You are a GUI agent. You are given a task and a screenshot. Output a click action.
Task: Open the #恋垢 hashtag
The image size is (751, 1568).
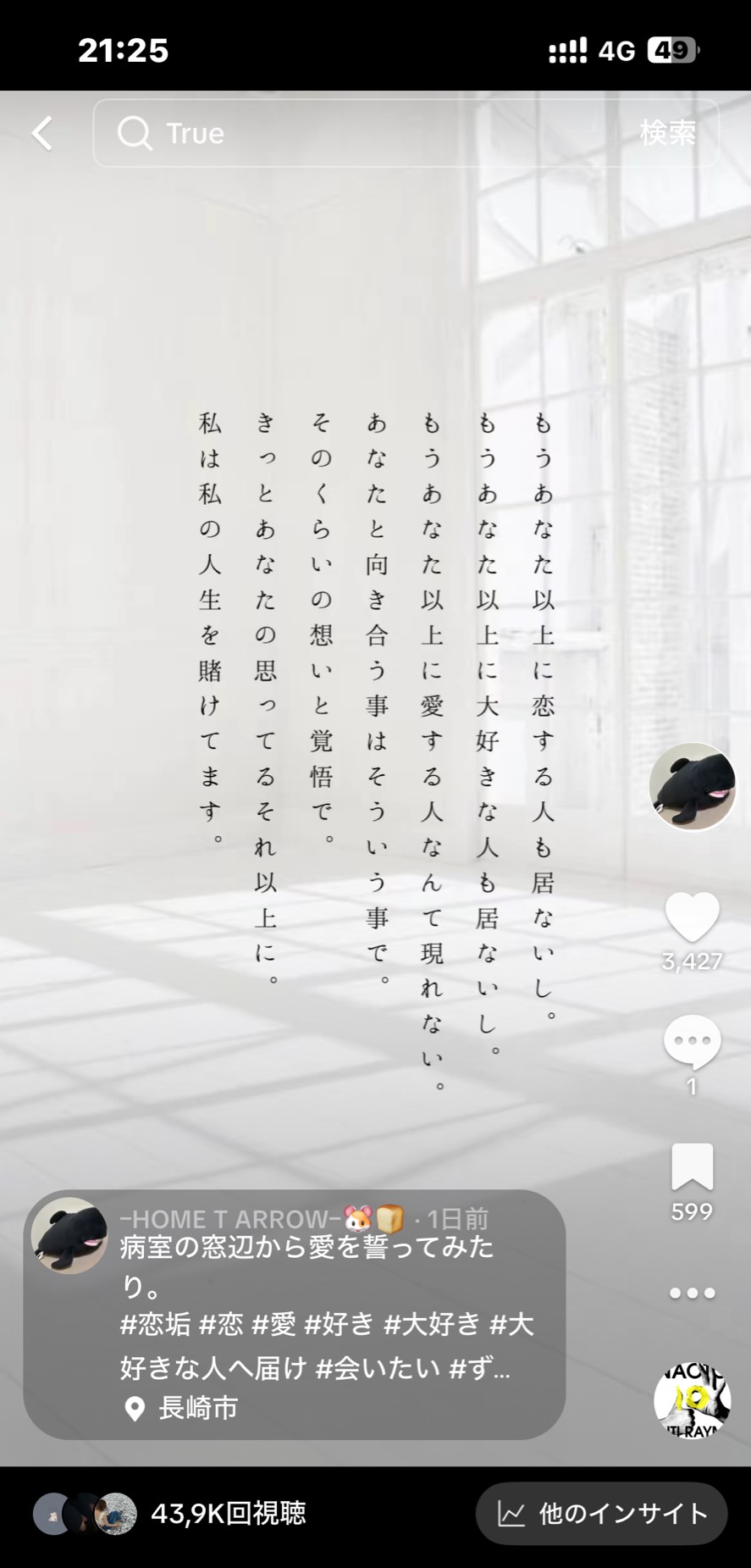[x=155, y=1324]
